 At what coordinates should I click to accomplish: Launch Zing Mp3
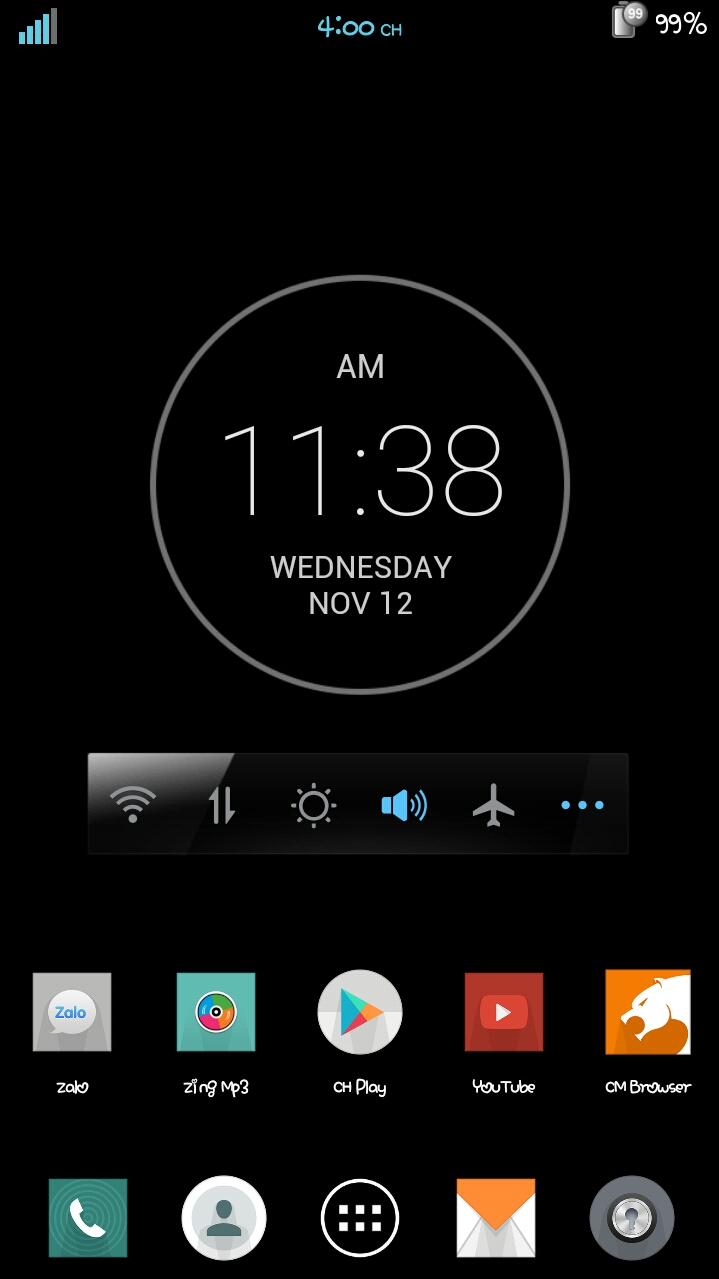(216, 1013)
